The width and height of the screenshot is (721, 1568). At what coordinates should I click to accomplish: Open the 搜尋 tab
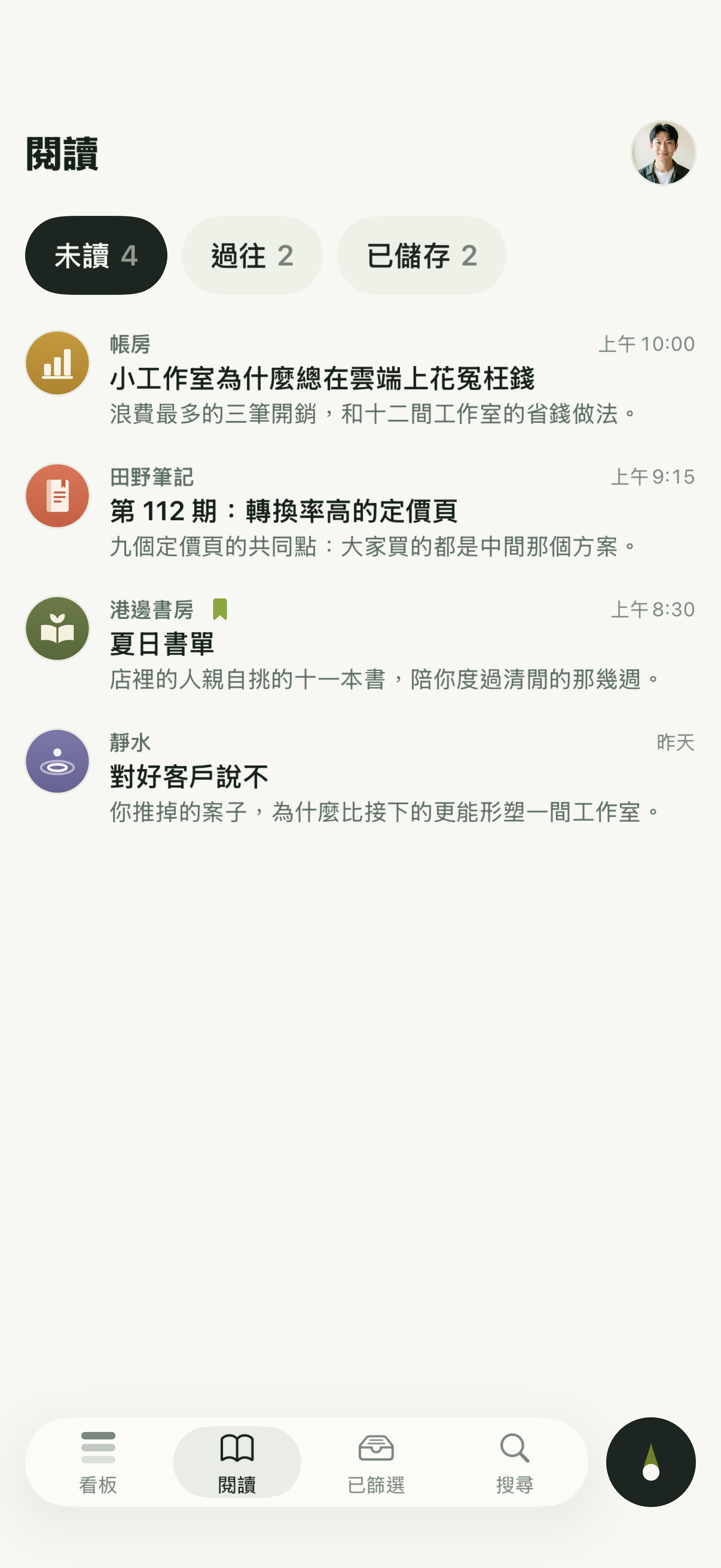point(515,1462)
